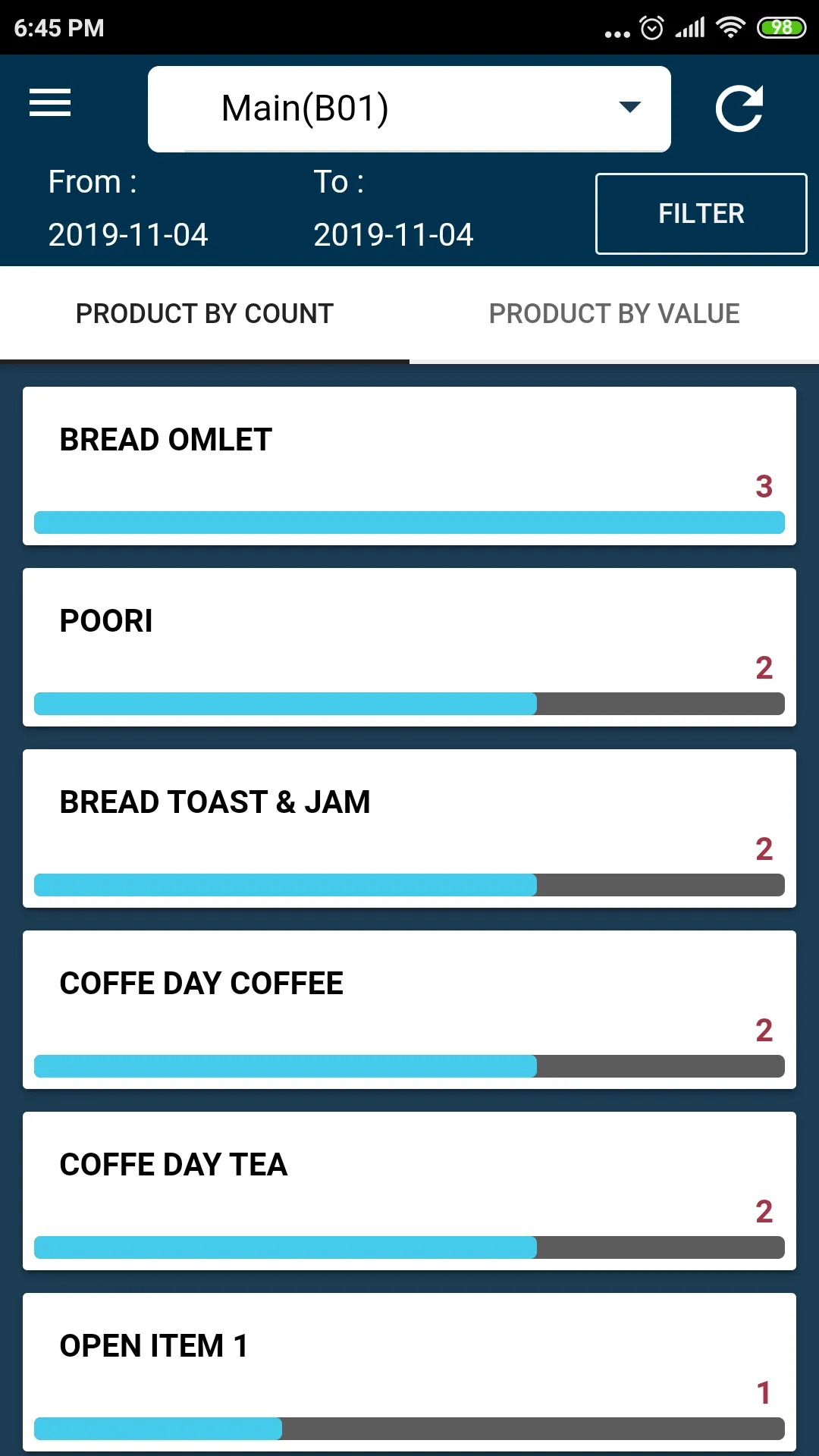Open the COFFE DAY TEA card
The image size is (819, 1456).
pos(409,1191)
